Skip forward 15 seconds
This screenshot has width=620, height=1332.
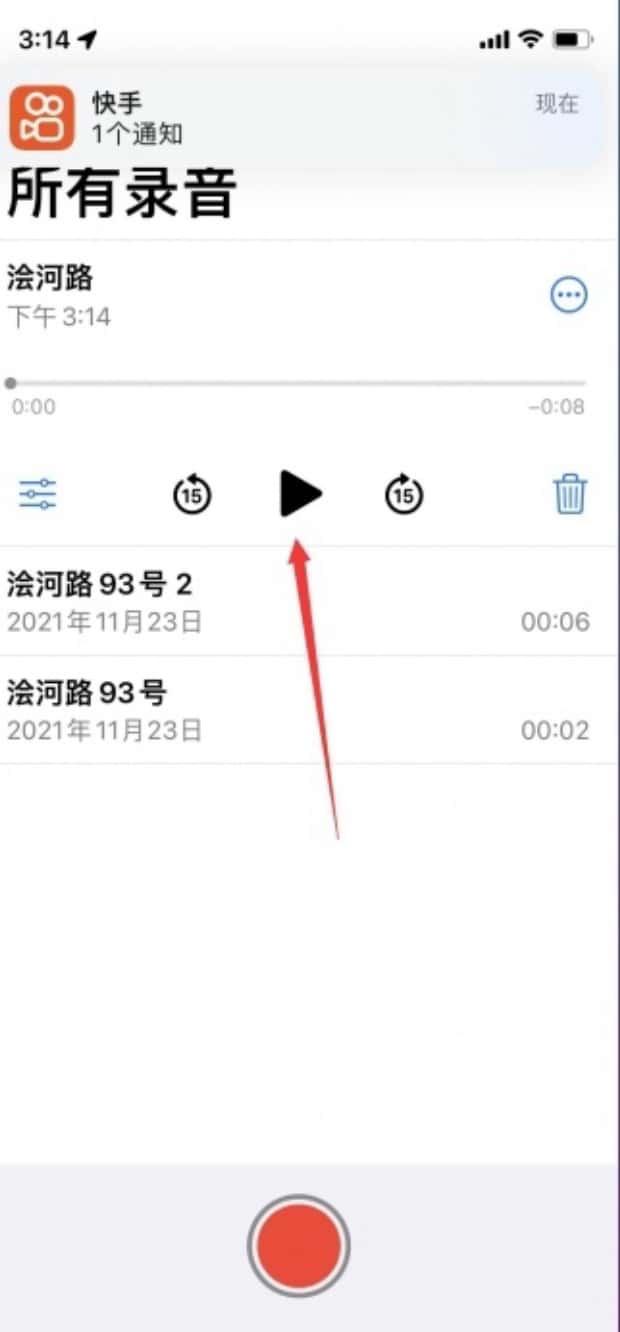(404, 494)
